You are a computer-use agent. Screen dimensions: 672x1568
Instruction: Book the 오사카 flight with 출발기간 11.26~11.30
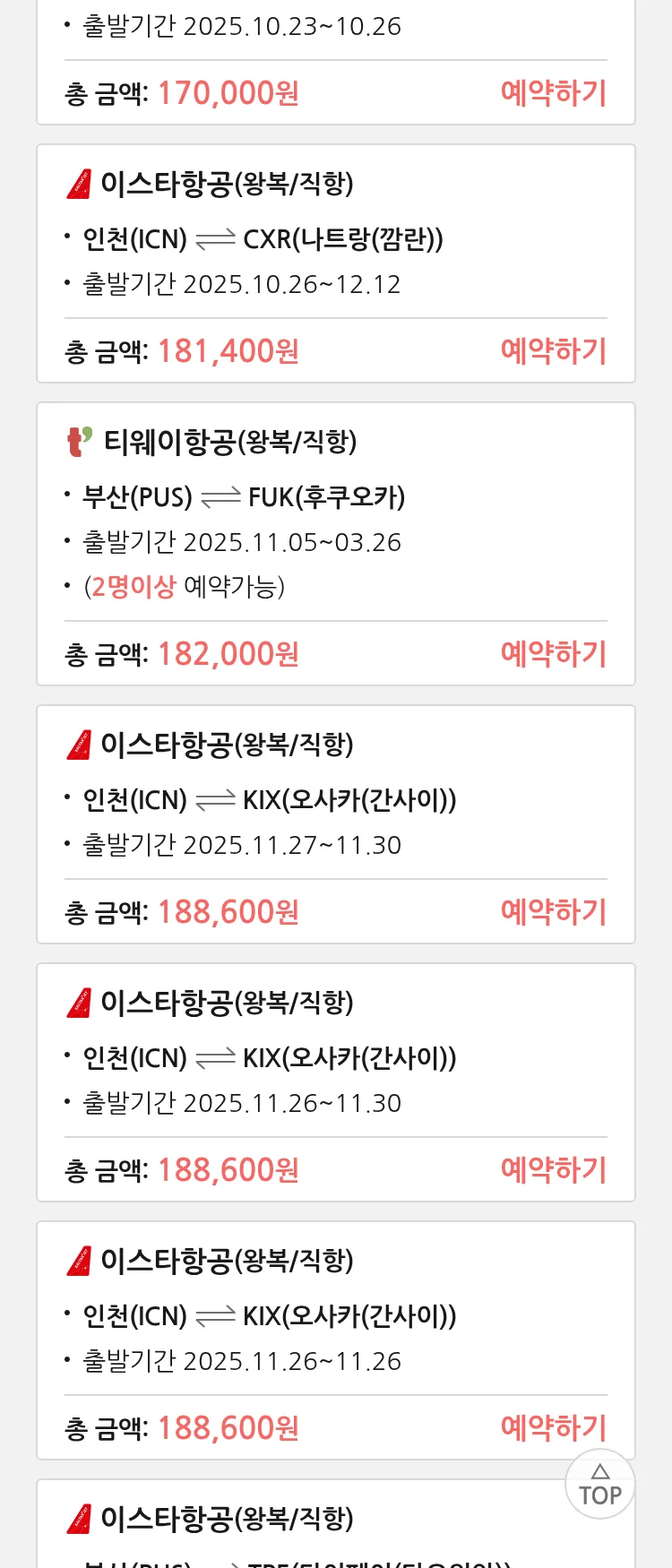tap(553, 1170)
